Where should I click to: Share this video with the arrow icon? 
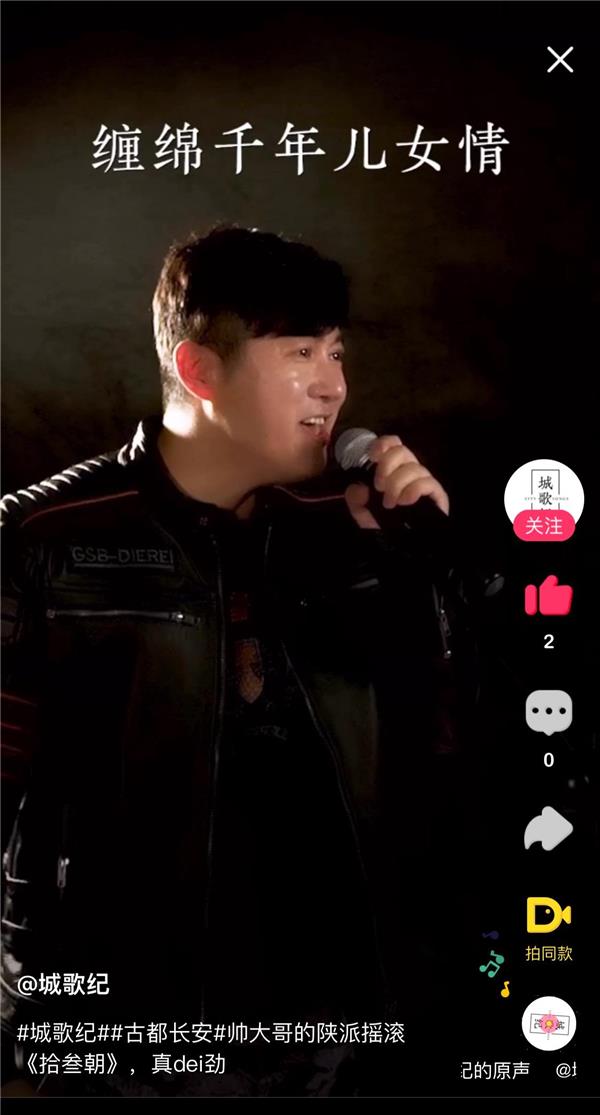coord(548,829)
